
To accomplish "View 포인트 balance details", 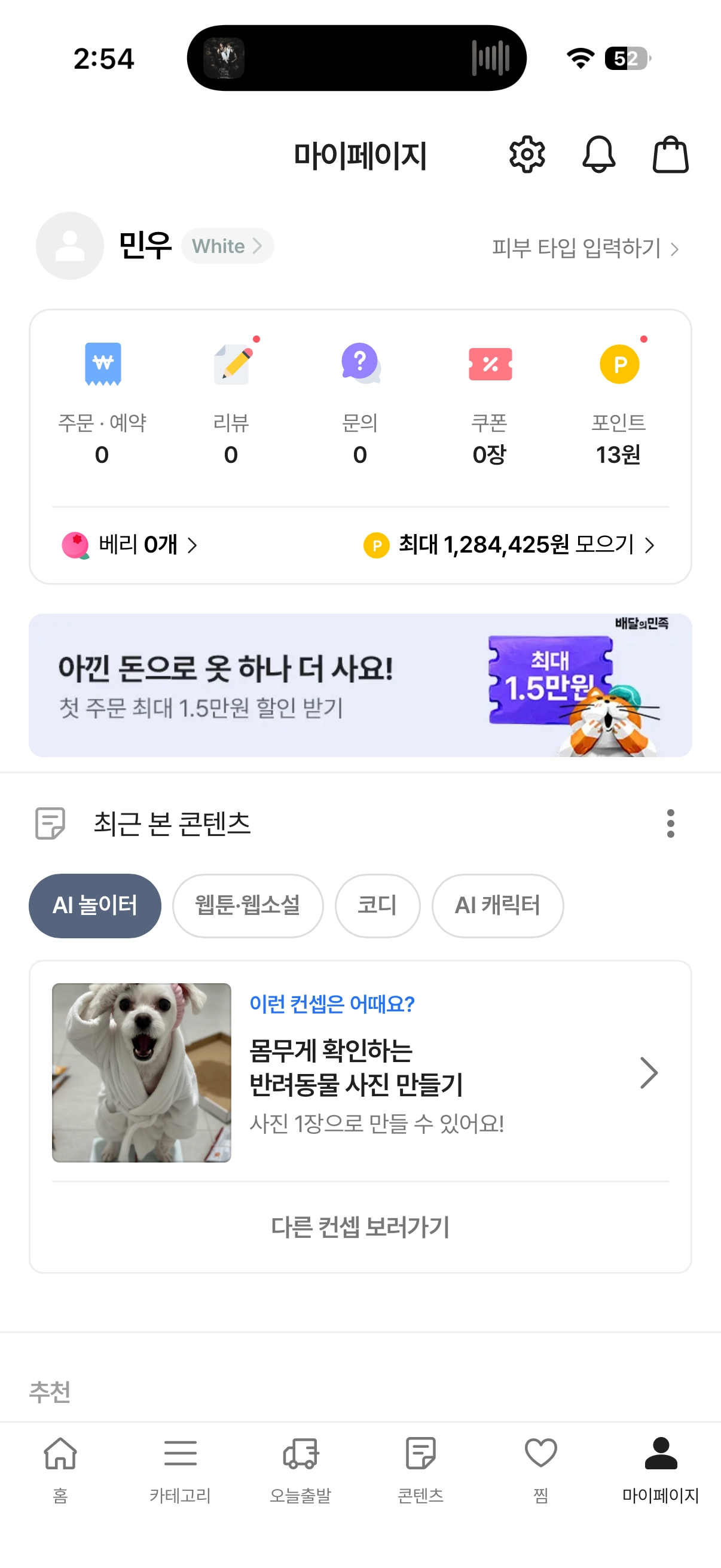I will 619,403.
